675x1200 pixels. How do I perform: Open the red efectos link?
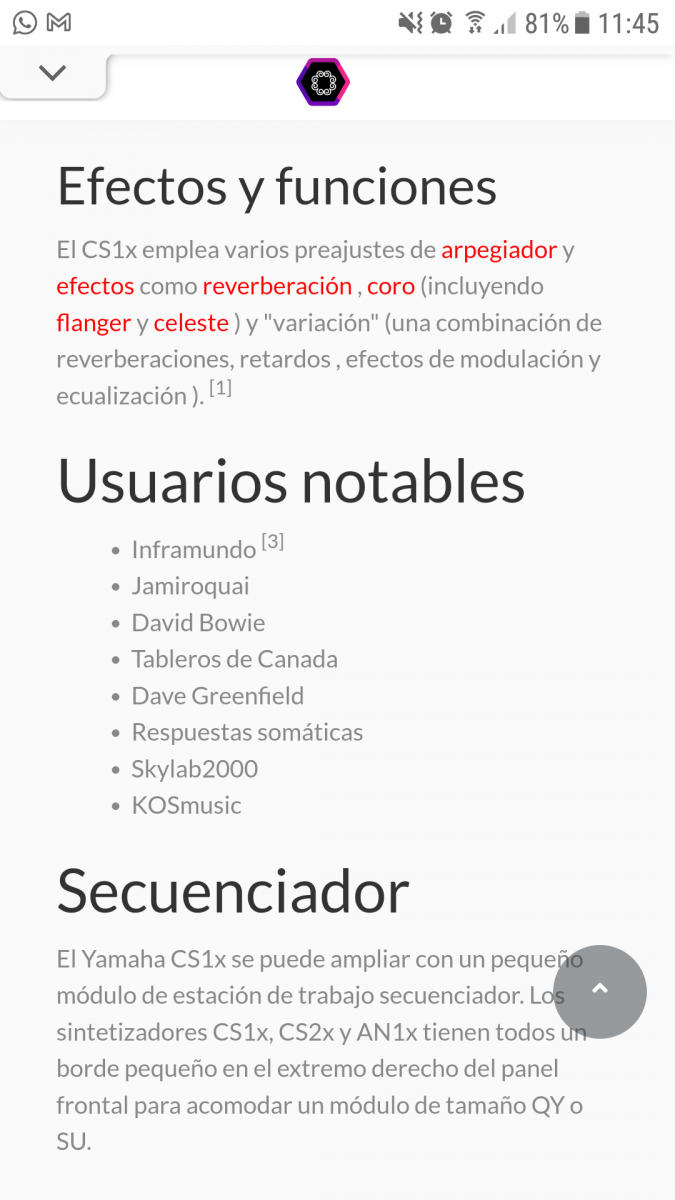pyautogui.click(x=95, y=287)
